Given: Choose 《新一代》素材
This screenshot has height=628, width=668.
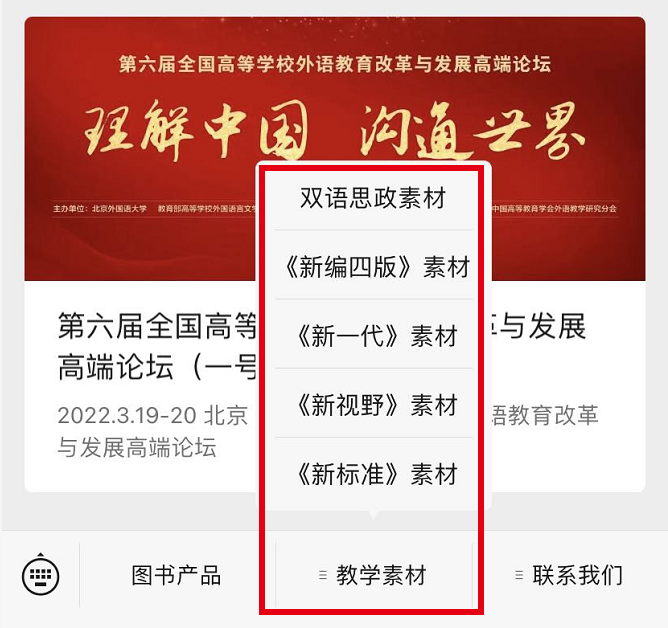Looking at the screenshot, I should coord(373,336).
